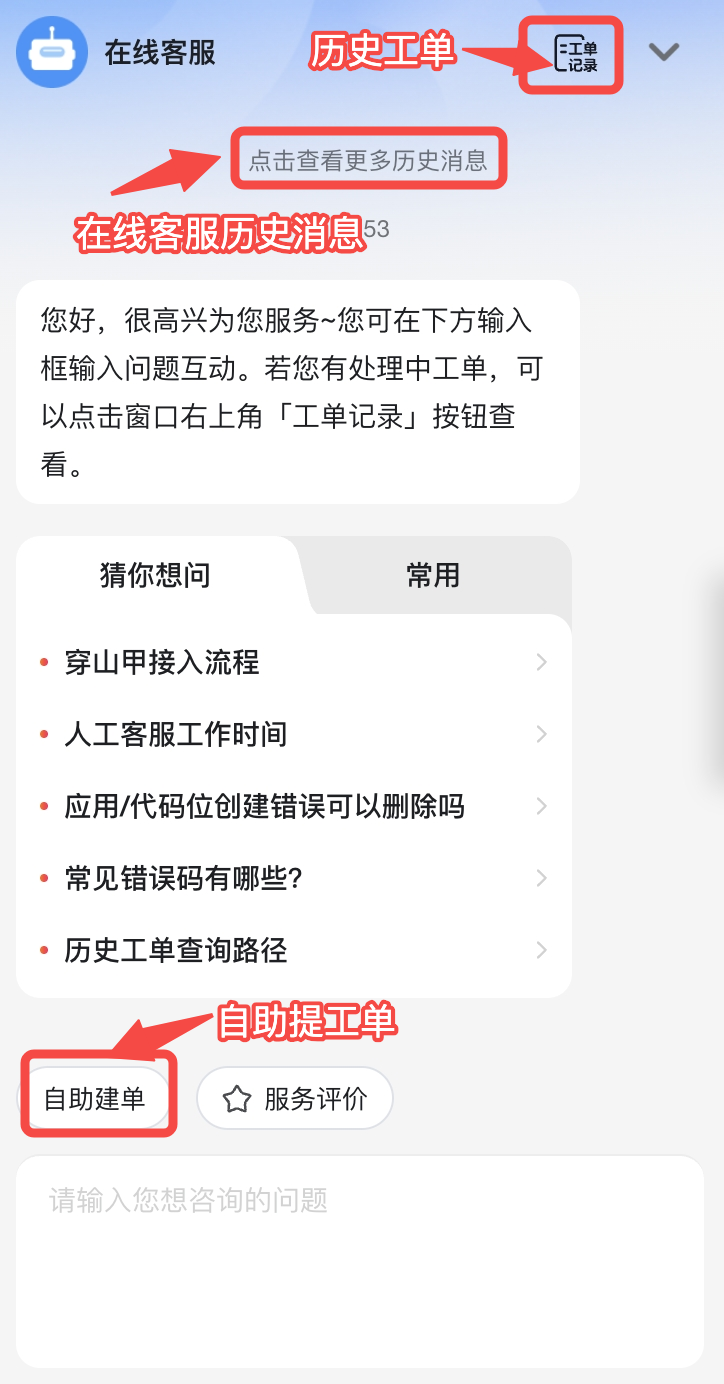
Task: Focus the 请输入您想咨询的问题 input box
Action: (360, 1260)
